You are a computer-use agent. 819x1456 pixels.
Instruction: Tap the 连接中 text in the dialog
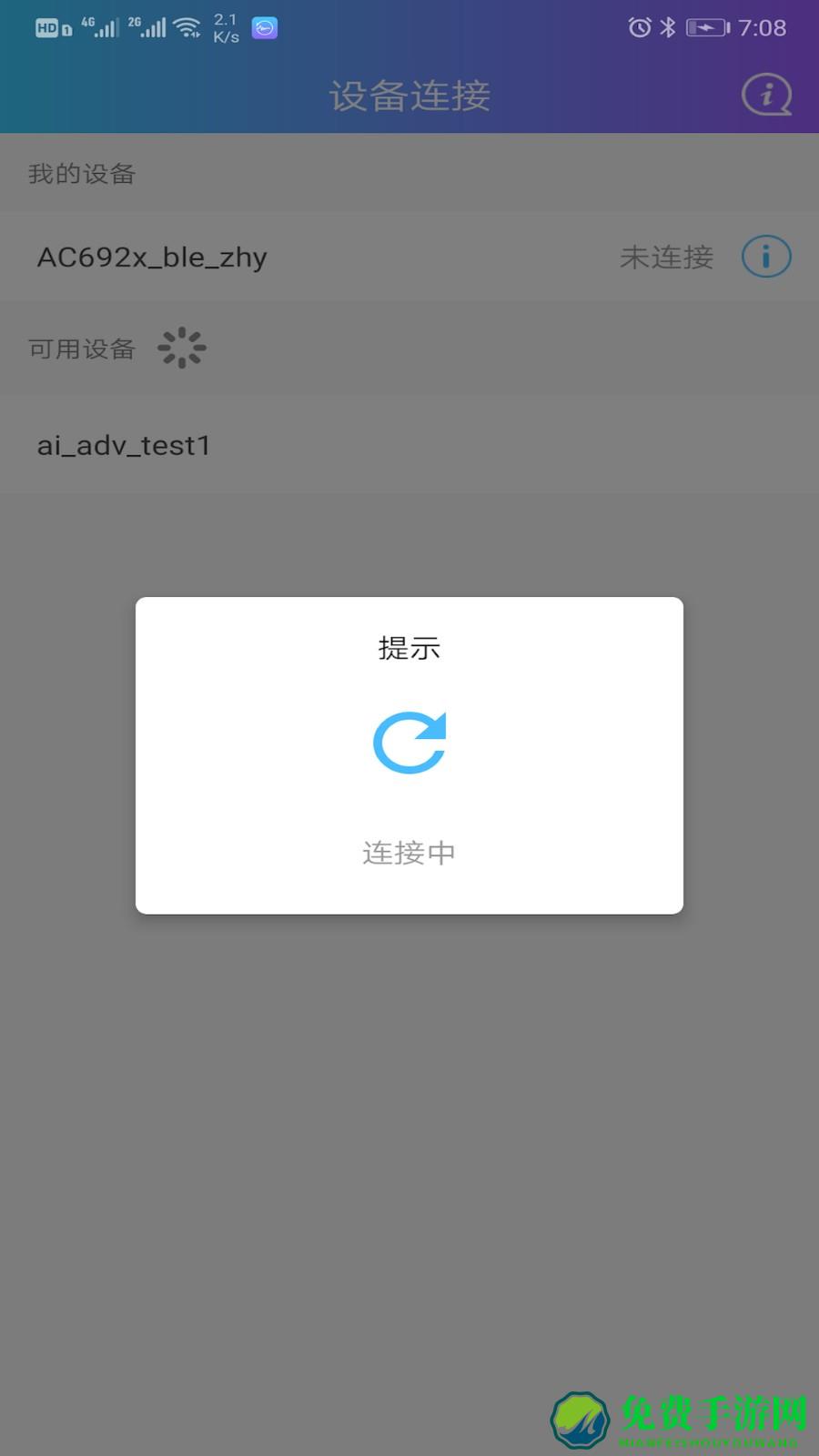click(x=409, y=853)
